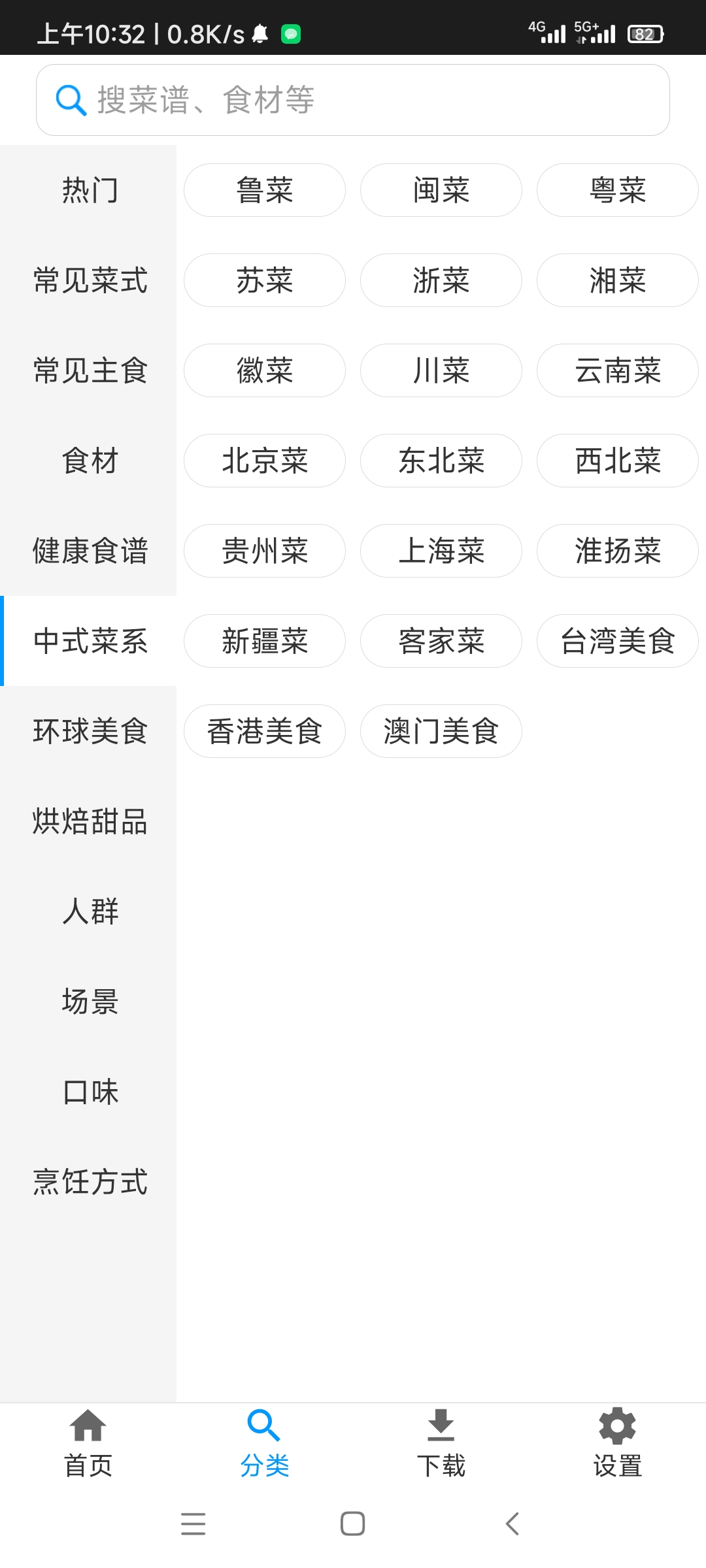Go to the 首页 tab
The image size is (706, 1568).
(x=88, y=1443)
